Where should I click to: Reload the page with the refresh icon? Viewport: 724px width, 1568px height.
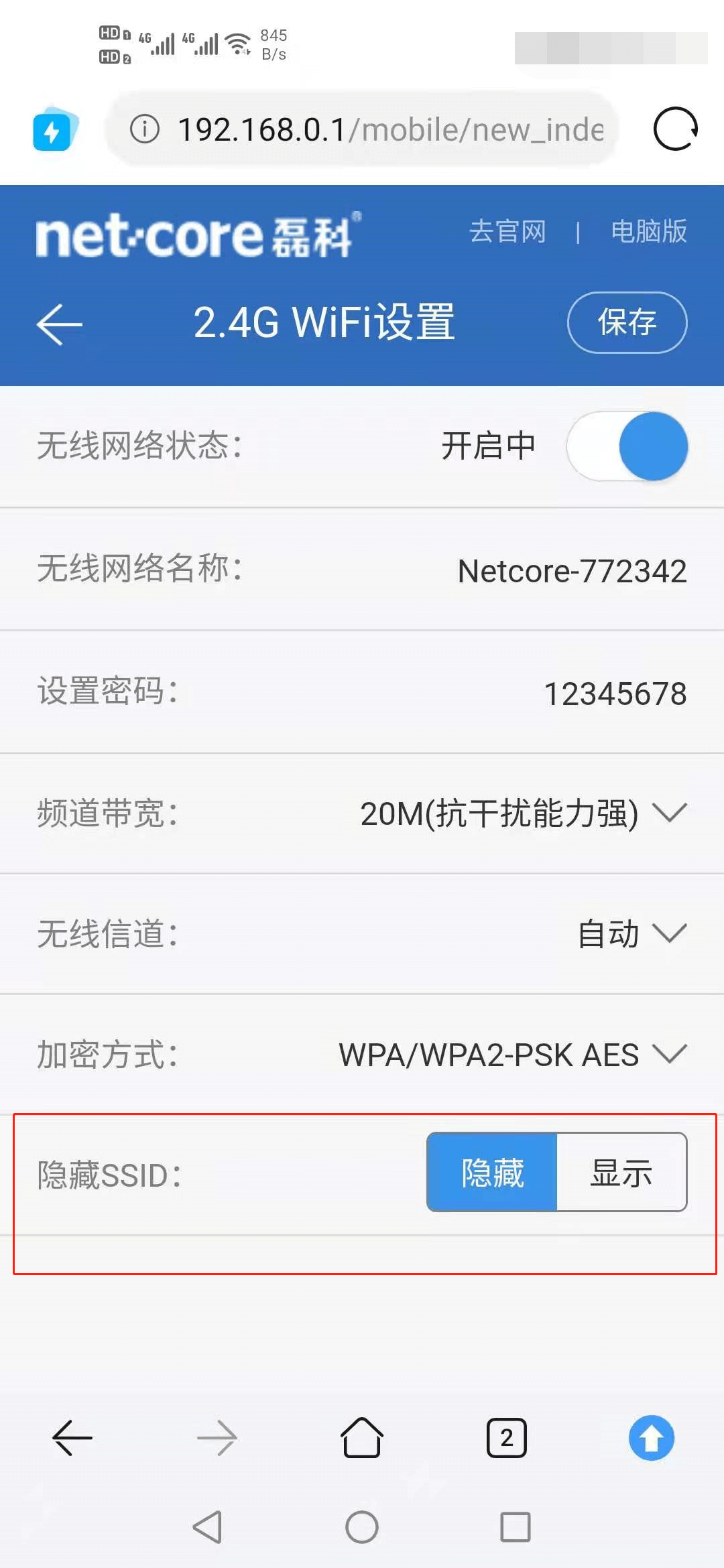pos(675,129)
